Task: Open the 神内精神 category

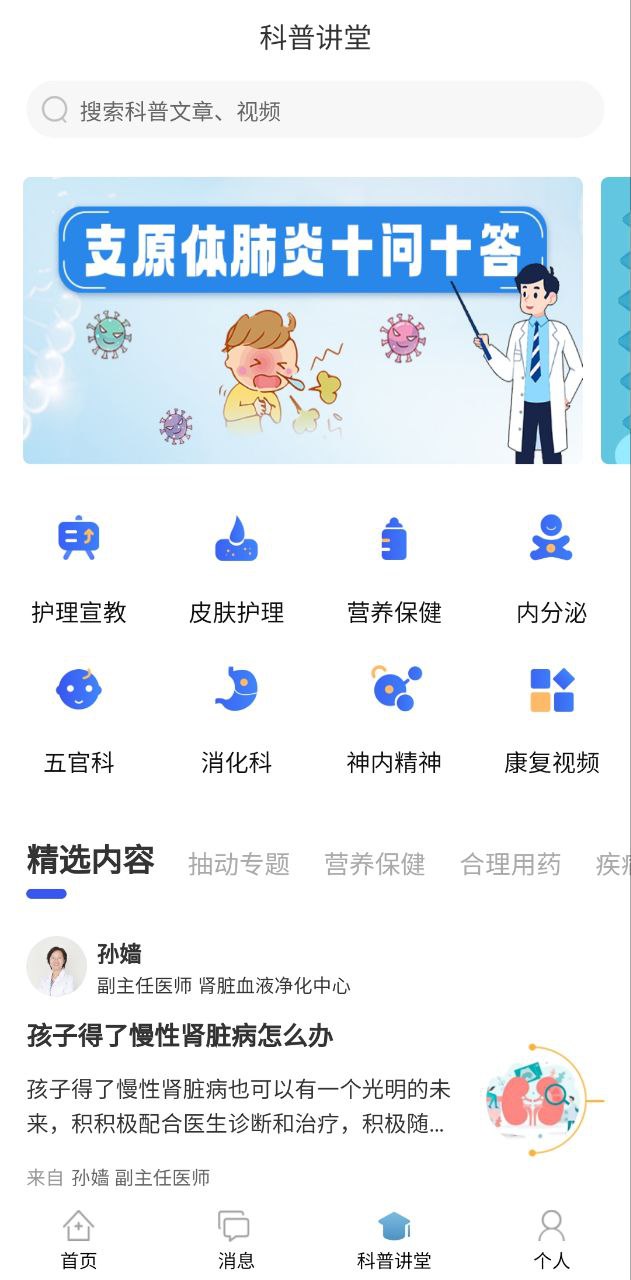Action: [x=394, y=716]
